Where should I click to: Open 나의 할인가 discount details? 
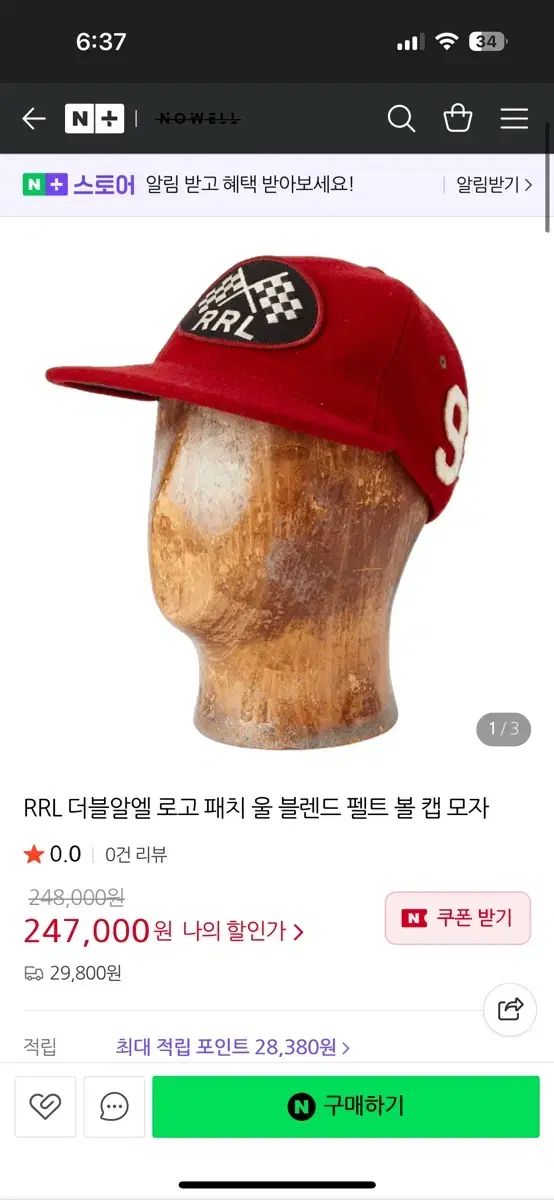tap(243, 931)
